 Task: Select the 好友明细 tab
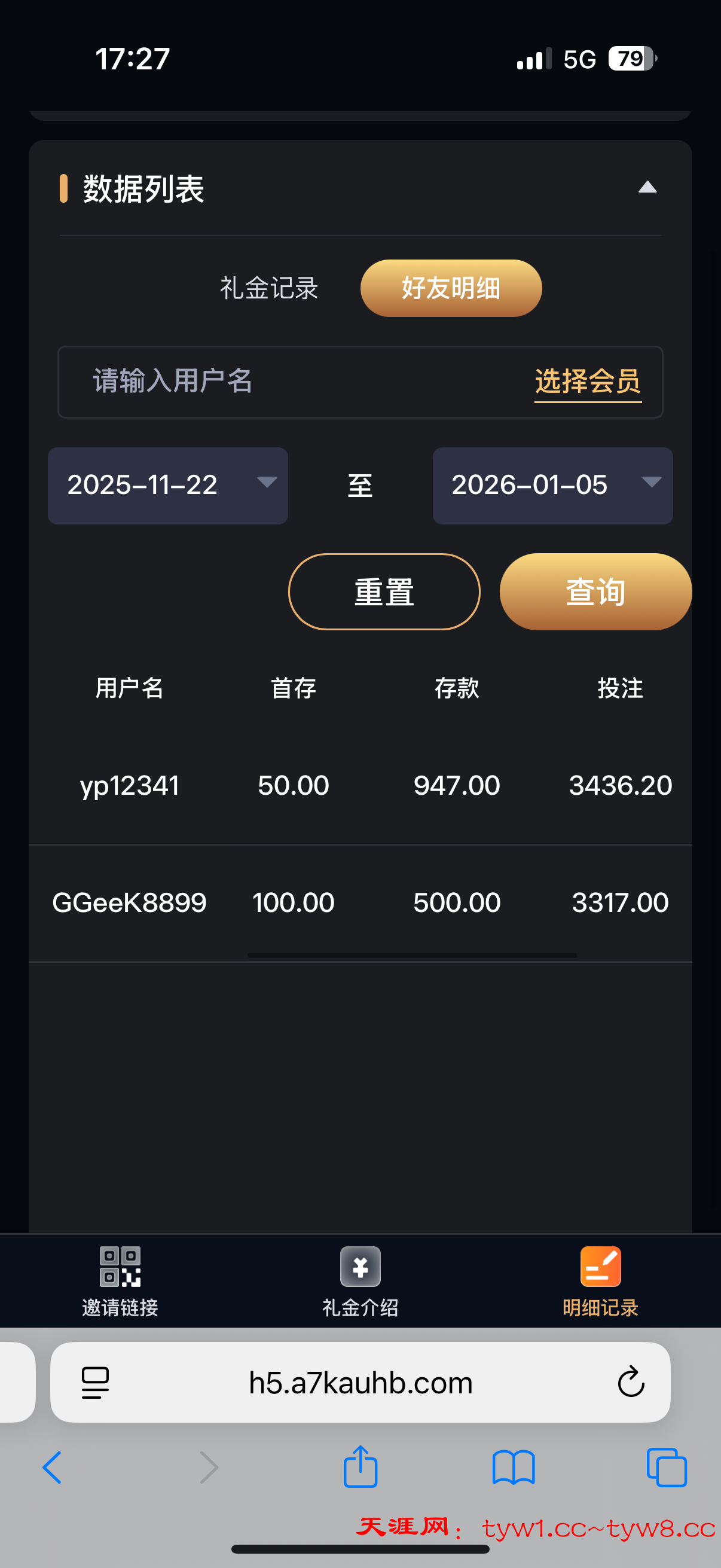tap(450, 288)
